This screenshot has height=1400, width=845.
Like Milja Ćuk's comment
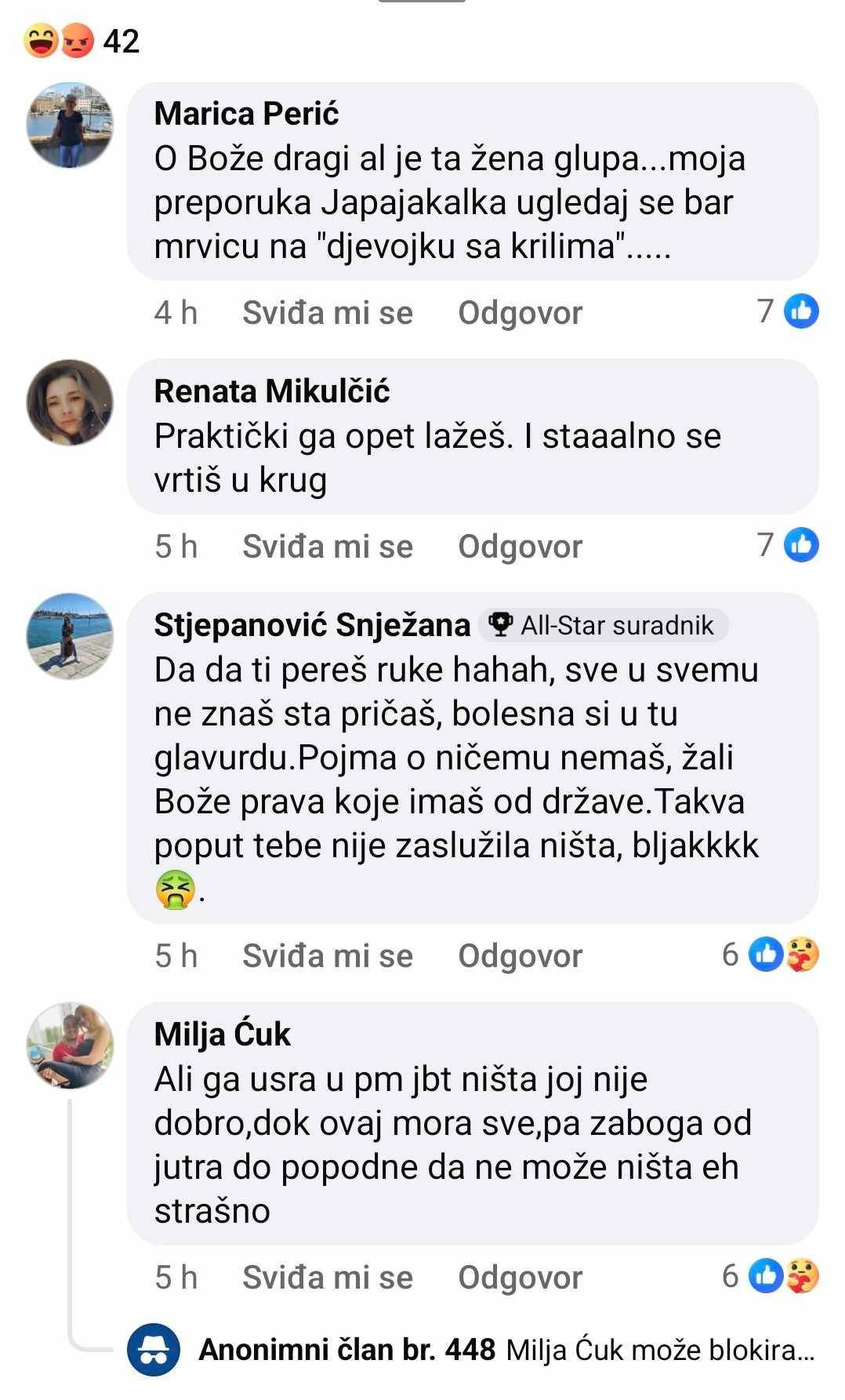pos(328,1277)
